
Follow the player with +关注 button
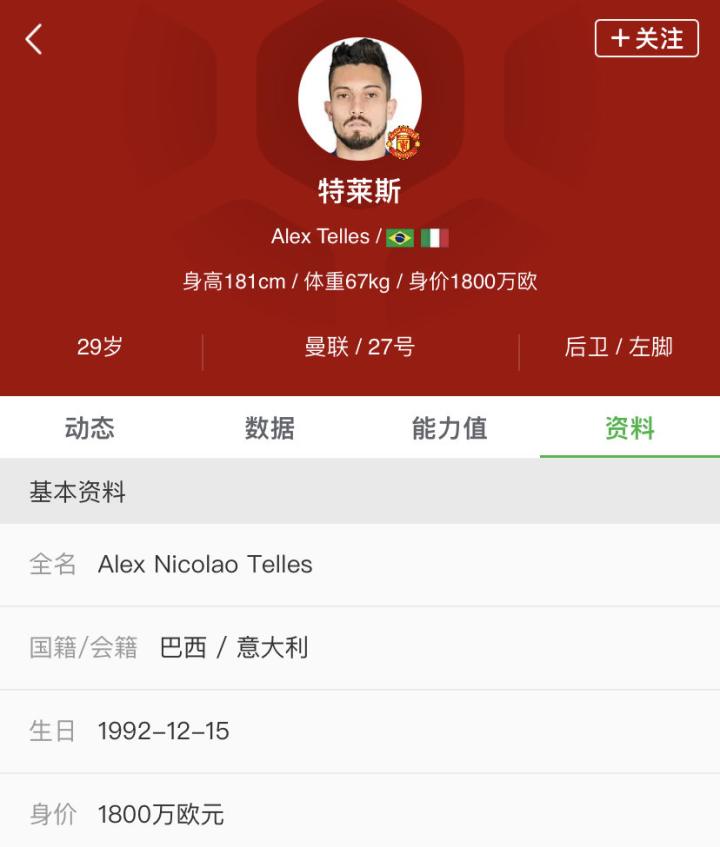click(646, 39)
